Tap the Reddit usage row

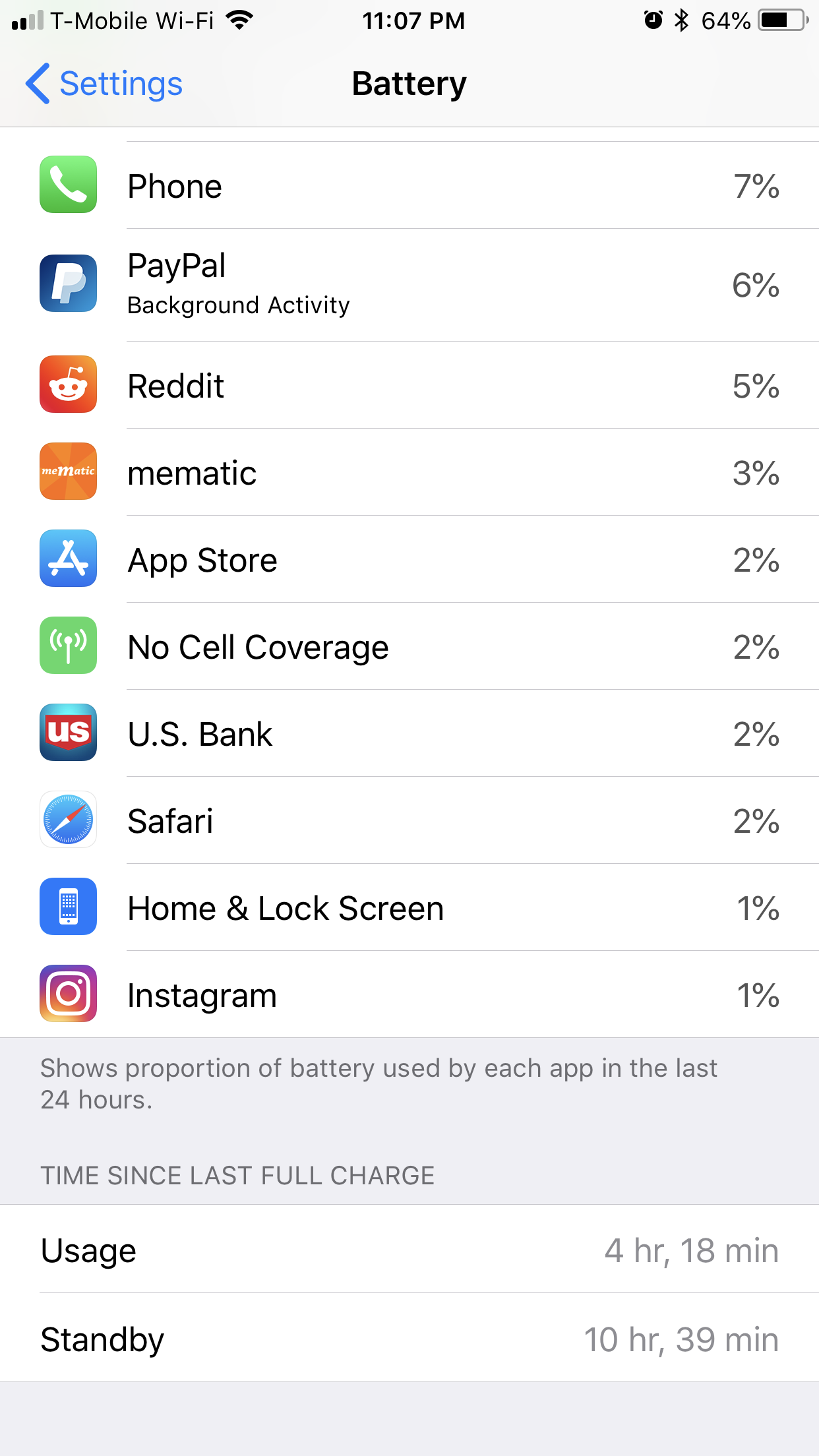(409, 385)
